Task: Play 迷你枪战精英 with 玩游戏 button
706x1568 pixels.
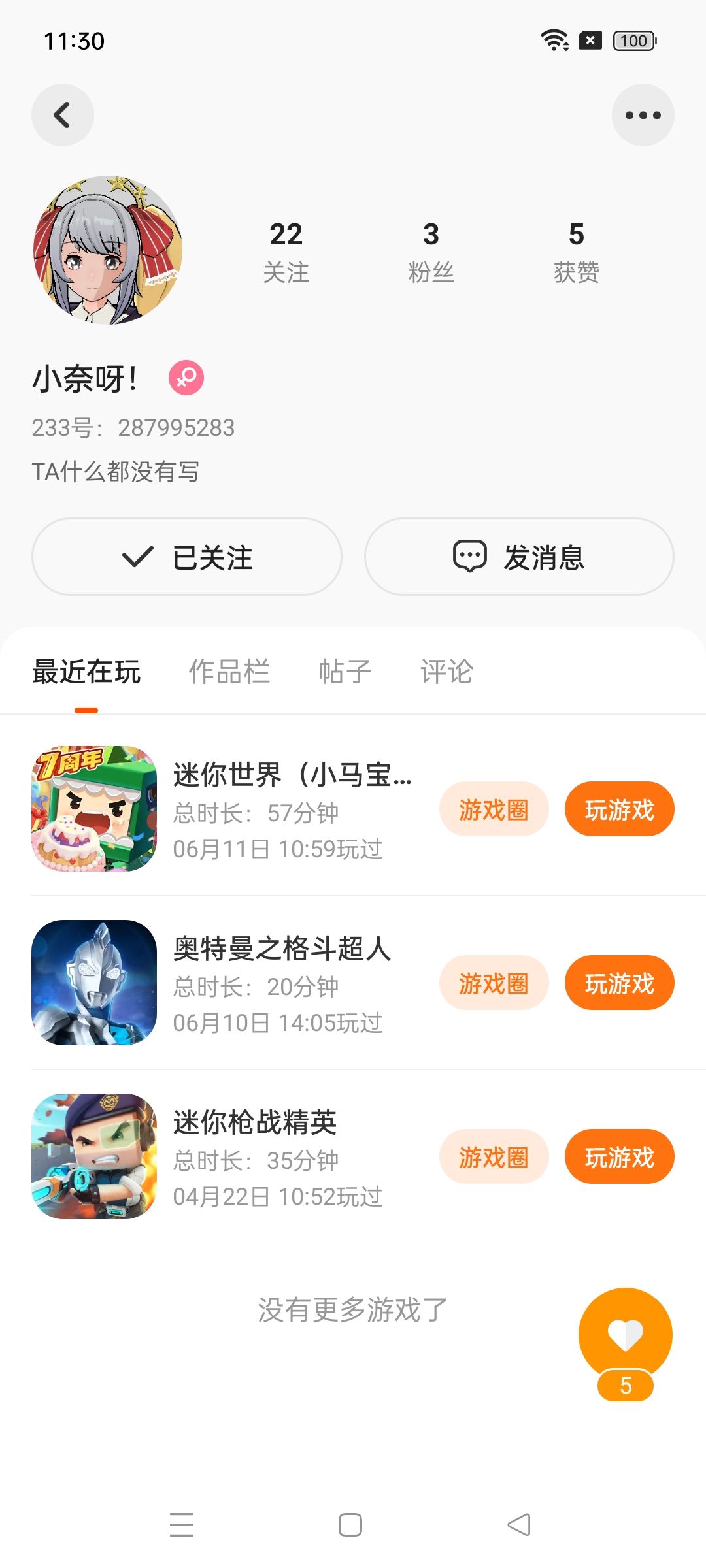Action: pyautogui.click(x=619, y=1157)
